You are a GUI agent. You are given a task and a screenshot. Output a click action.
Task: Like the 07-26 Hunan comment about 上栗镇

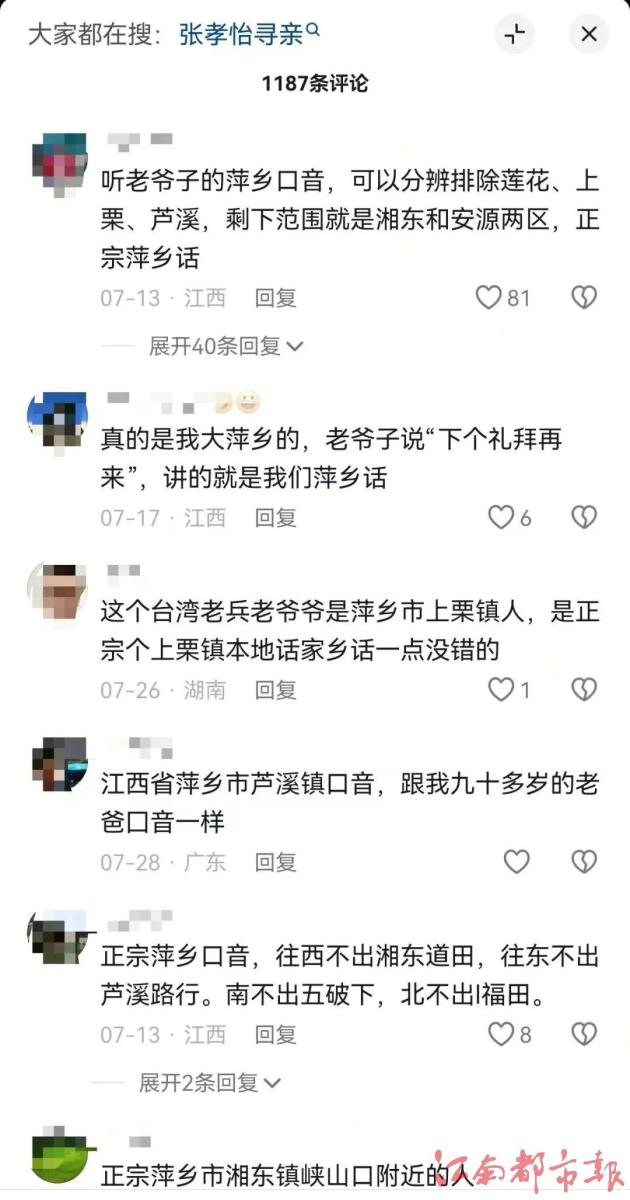(x=500, y=689)
